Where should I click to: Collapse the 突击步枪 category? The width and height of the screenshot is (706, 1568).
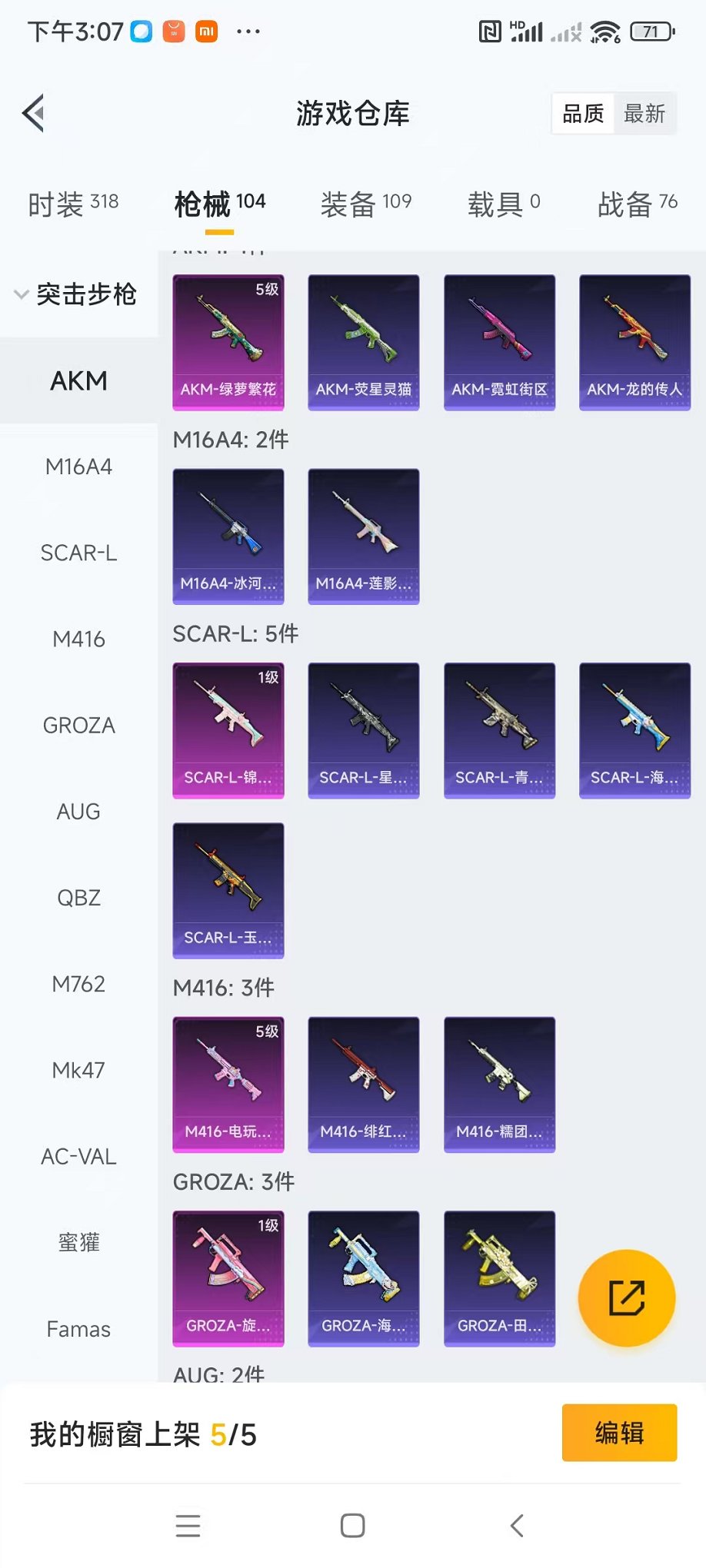click(77, 294)
